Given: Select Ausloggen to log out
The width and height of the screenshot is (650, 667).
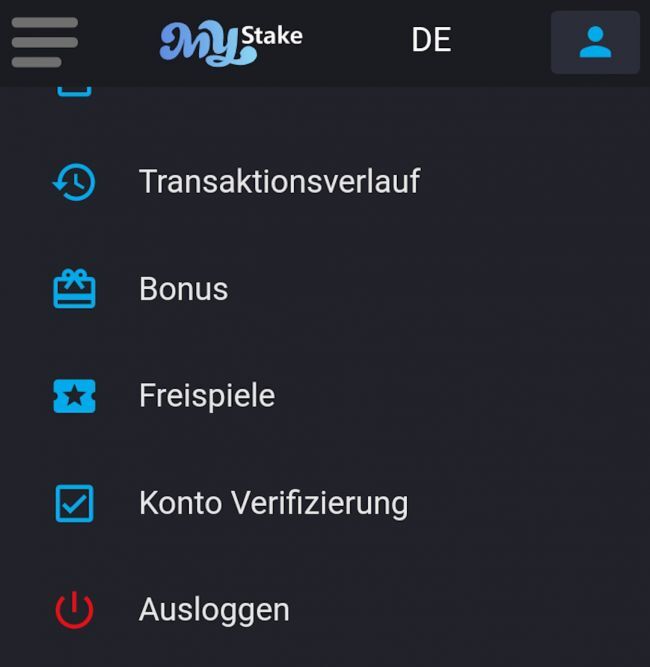Looking at the screenshot, I should point(214,610).
